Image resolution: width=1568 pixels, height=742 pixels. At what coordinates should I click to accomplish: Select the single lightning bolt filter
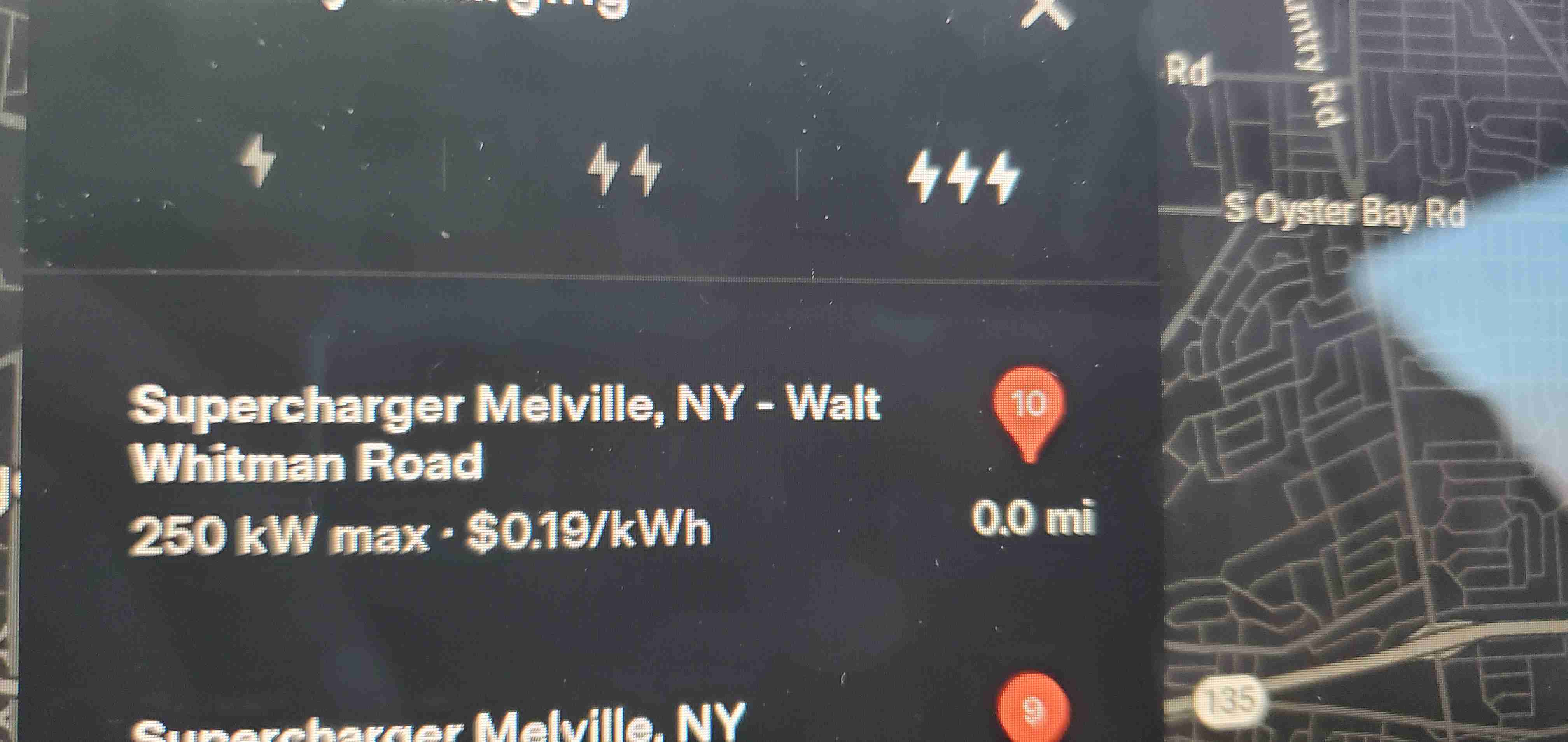pyautogui.click(x=259, y=159)
